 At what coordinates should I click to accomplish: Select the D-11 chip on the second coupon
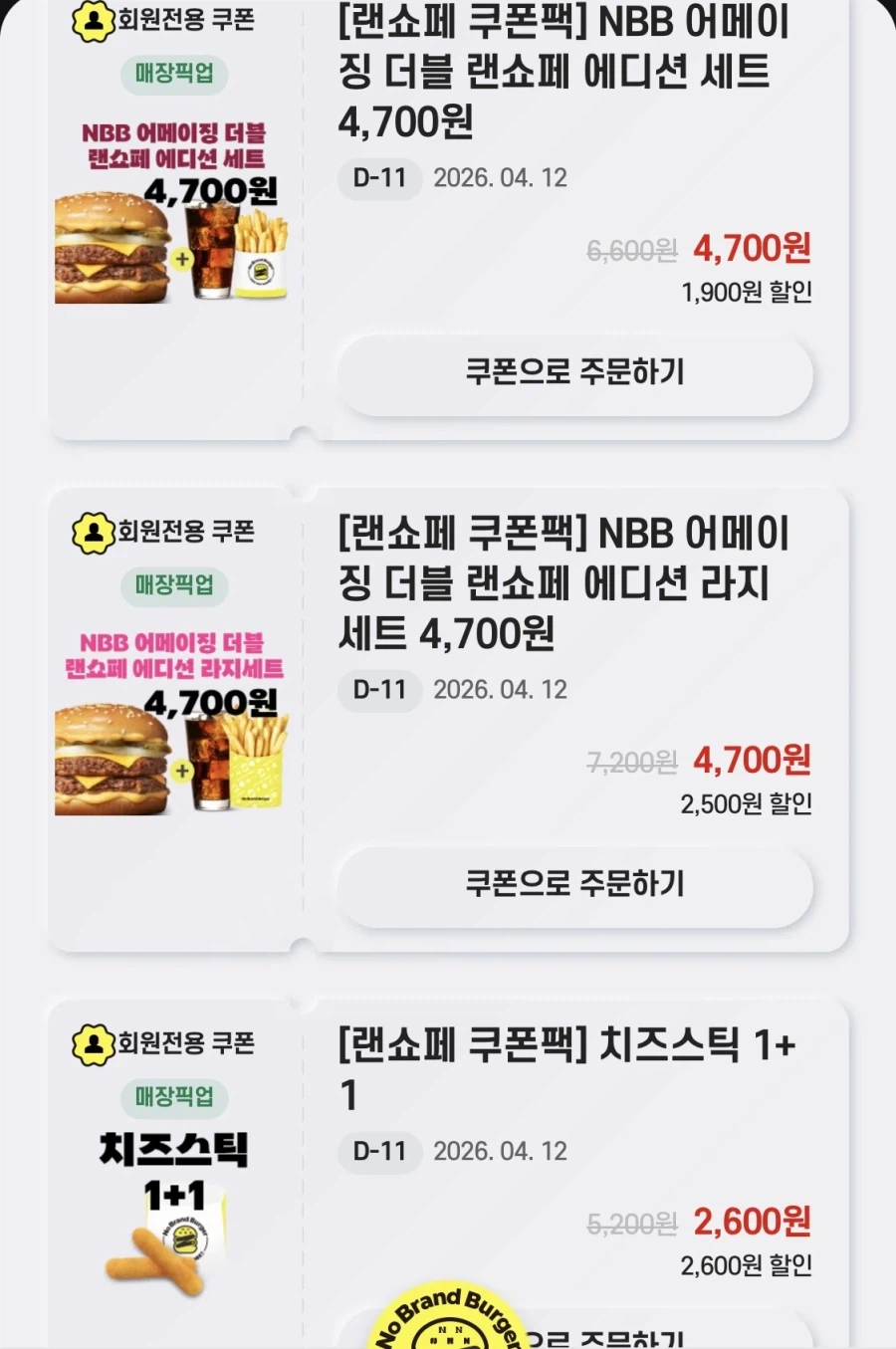coord(378,689)
